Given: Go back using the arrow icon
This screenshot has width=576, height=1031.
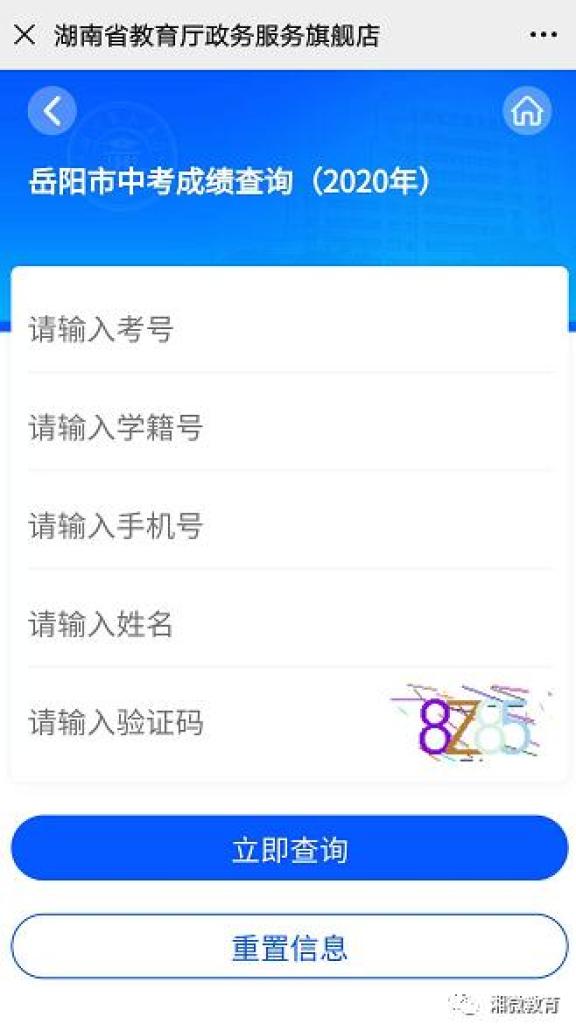Looking at the screenshot, I should (53, 110).
